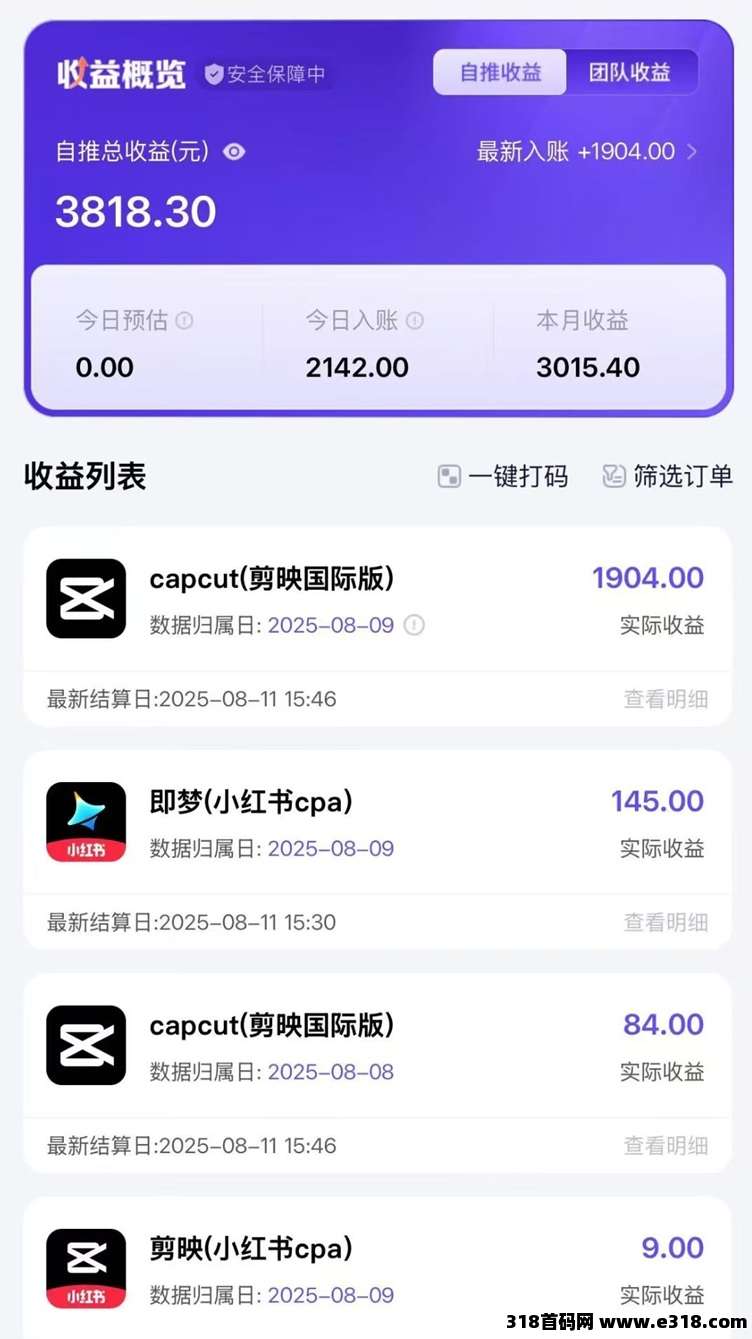
Task: View 查看明细 for capcut 1904.00 entry
Action: [665, 699]
